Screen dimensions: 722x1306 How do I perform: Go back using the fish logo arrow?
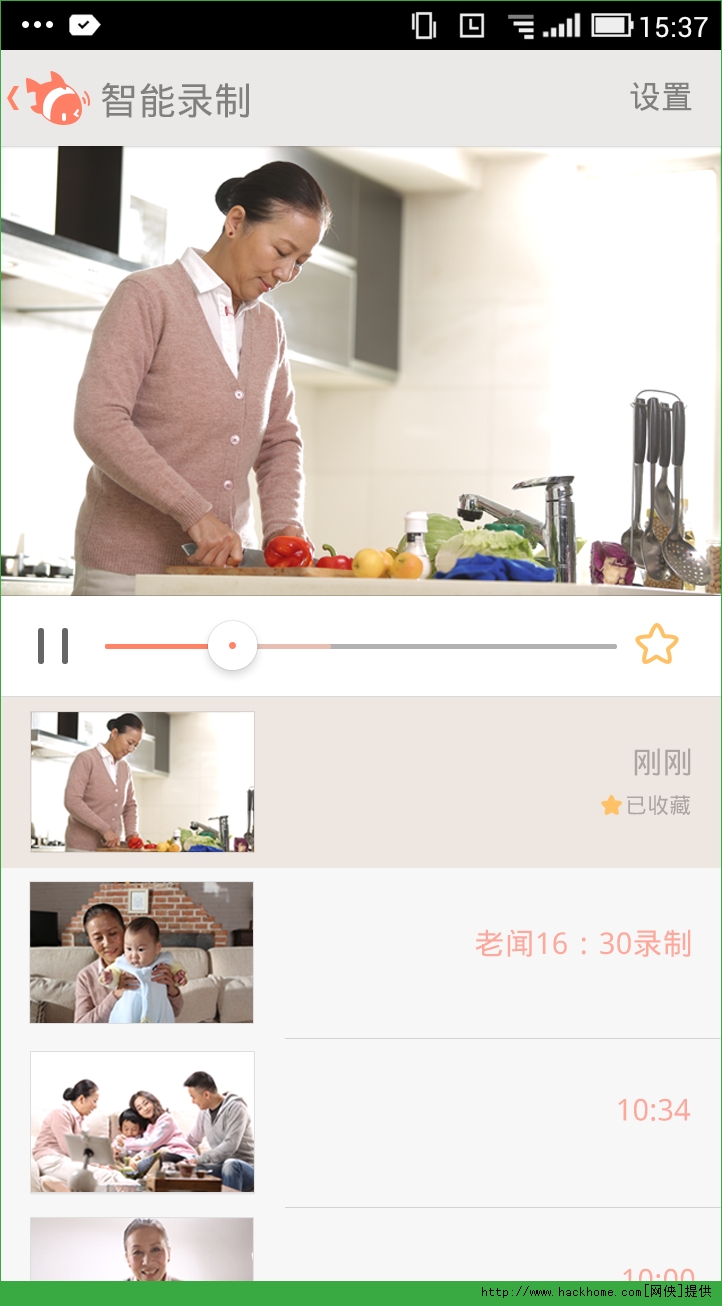[49, 98]
